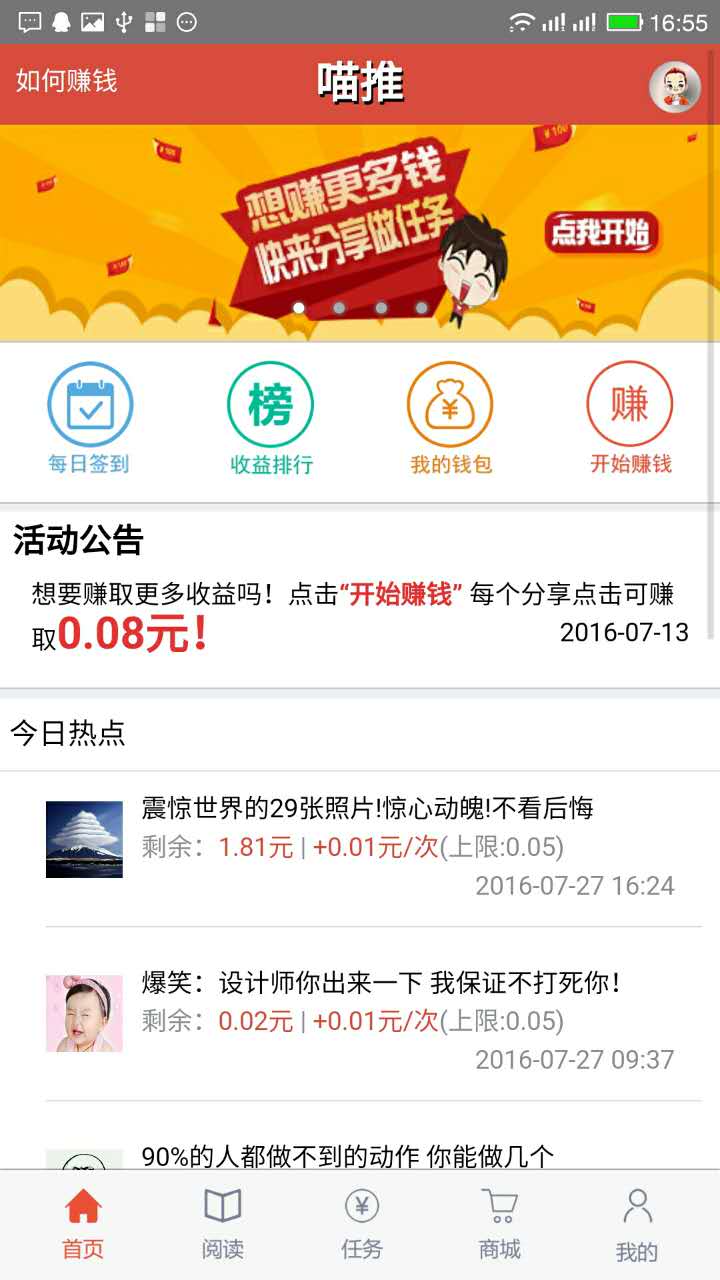Select 开始赚钱 to start earning
720x1280 pixels.
coord(629,418)
